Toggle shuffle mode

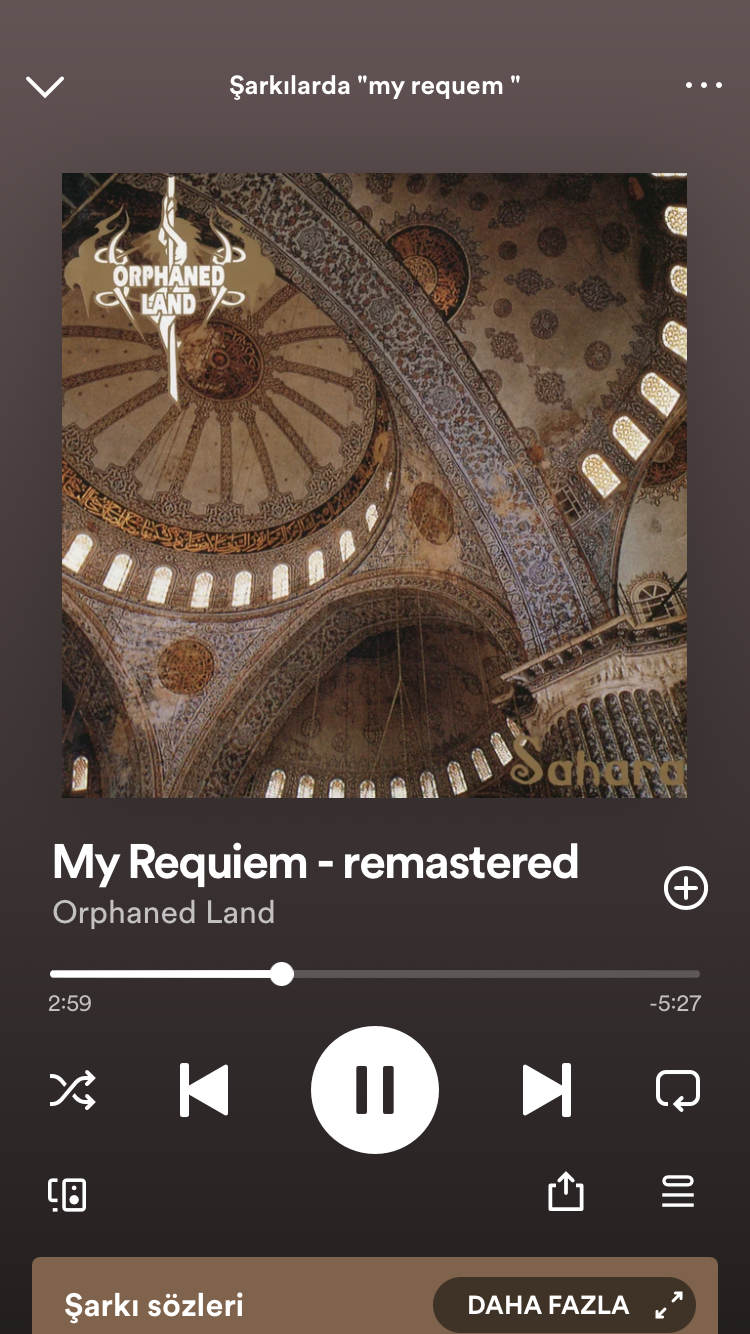click(73, 1090)
